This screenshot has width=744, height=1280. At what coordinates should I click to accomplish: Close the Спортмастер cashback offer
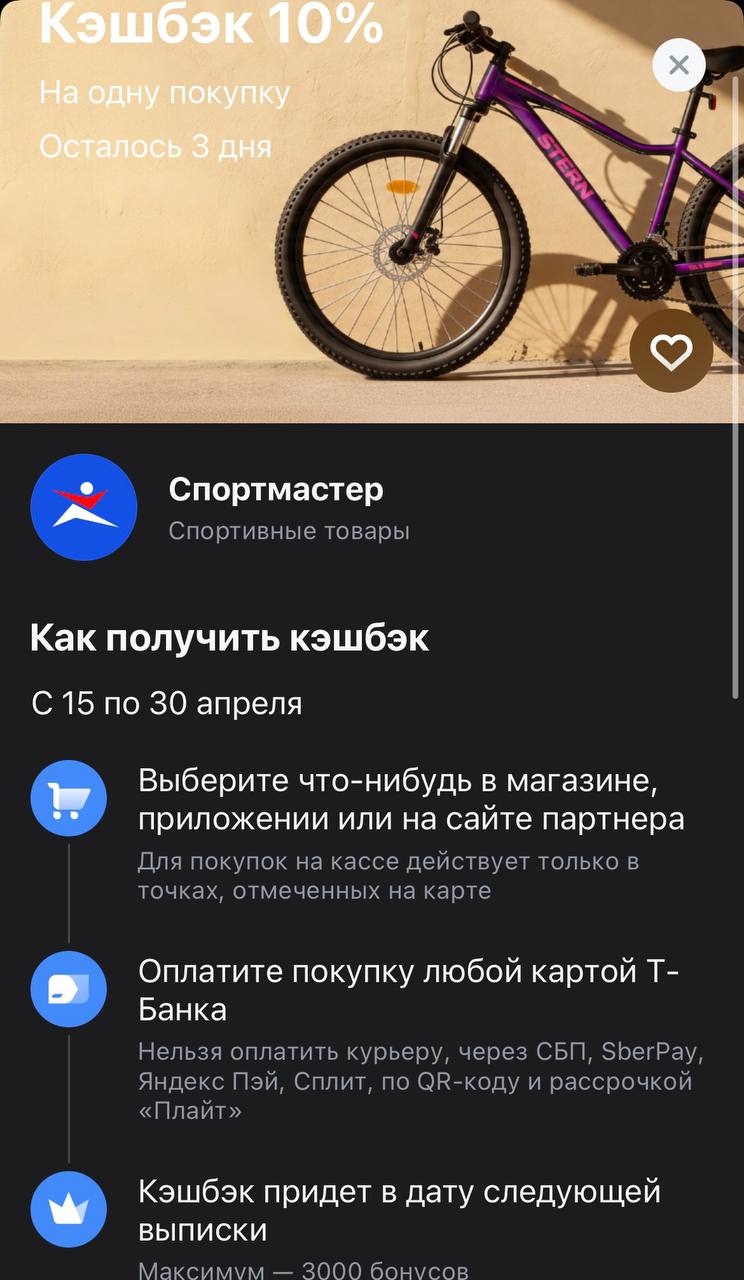coord(679,66)
